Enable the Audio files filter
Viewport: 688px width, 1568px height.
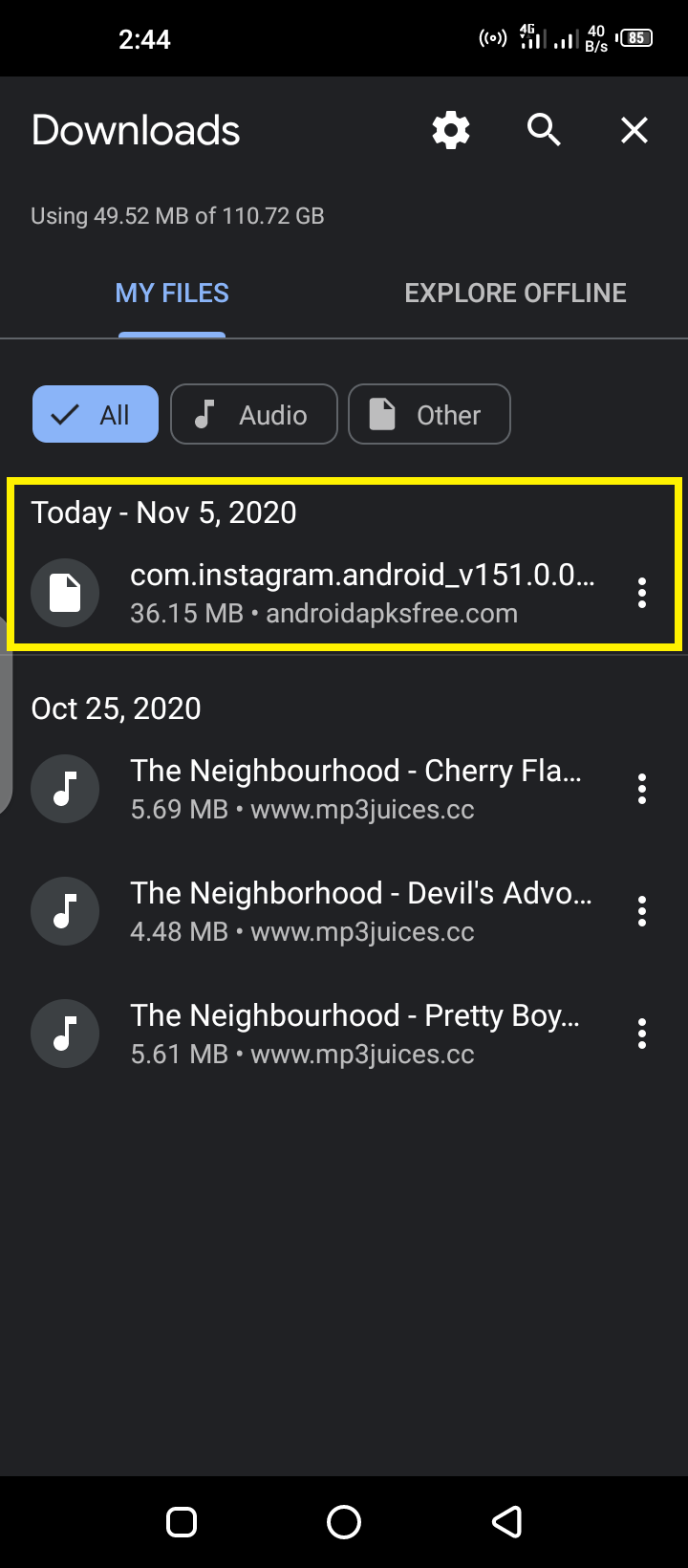pyautogui.click(x=253, y=414)
